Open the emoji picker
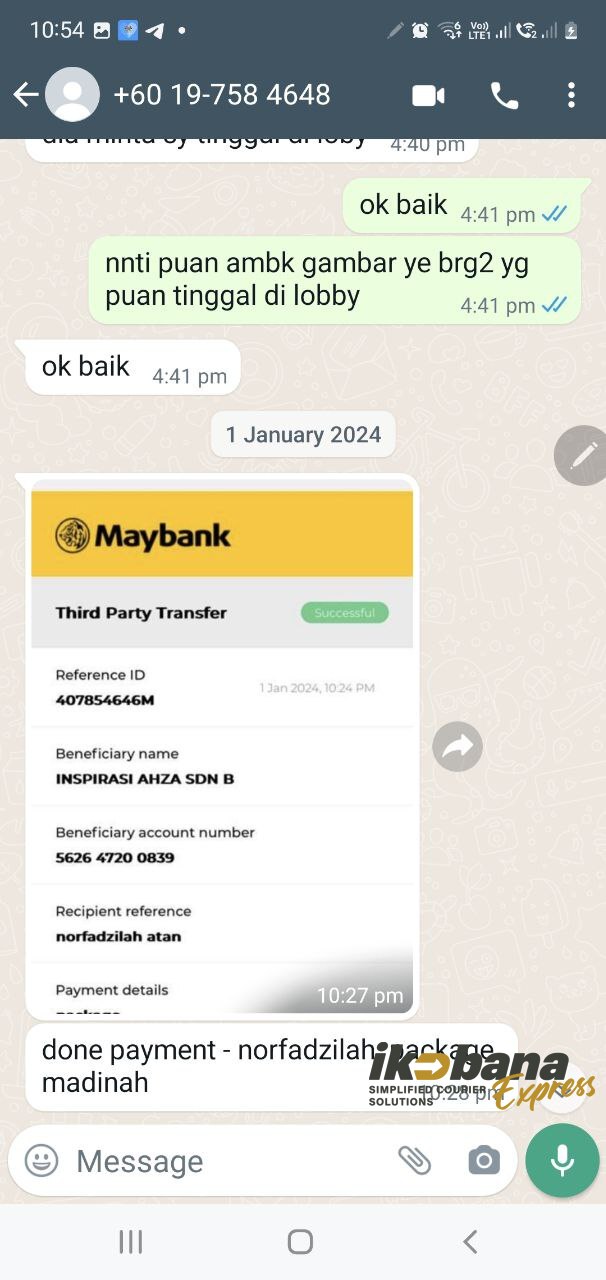This screenshot has width=606, height=1280. [x=41, y=1160]
